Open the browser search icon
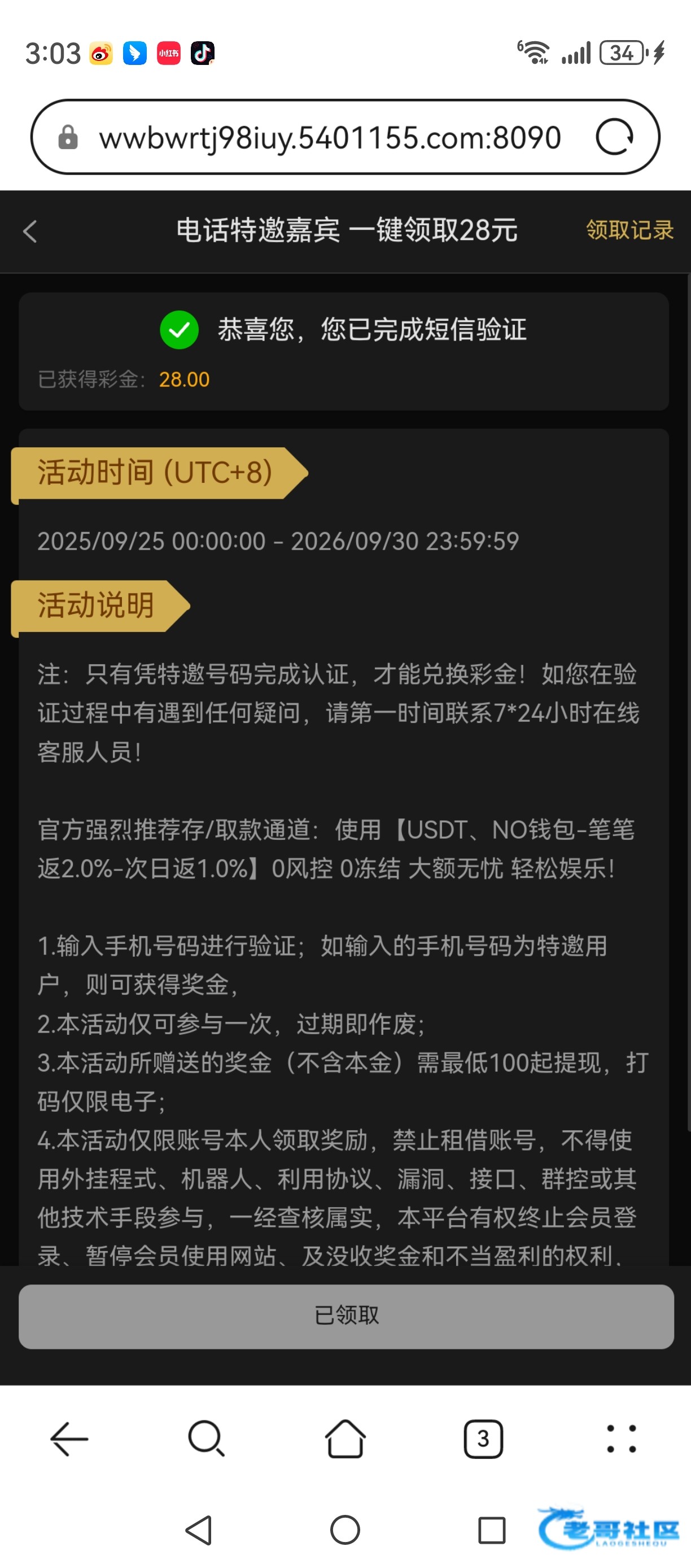 [x=207, y=1439]
